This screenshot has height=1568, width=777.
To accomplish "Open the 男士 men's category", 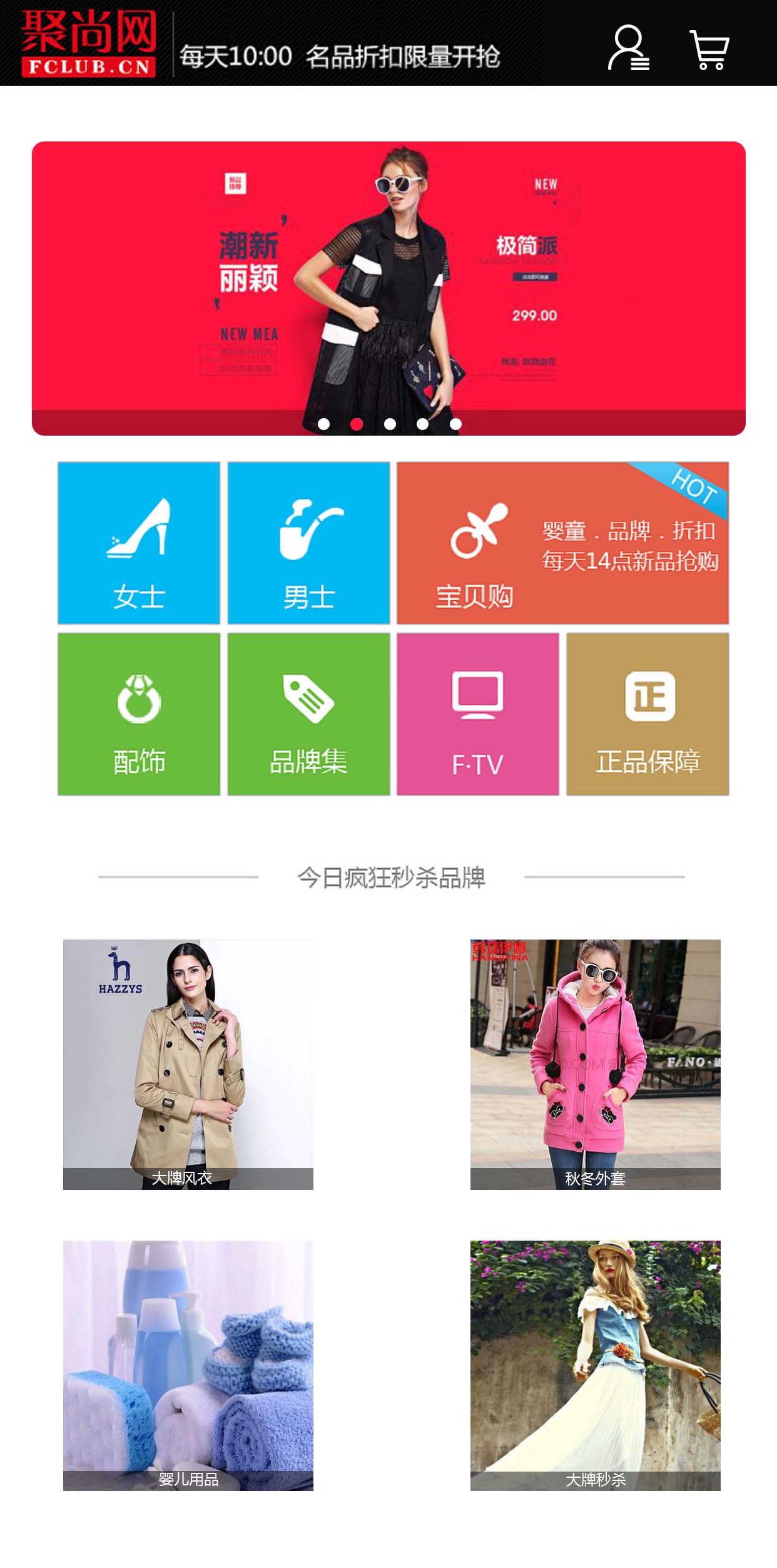I will 308,543.
